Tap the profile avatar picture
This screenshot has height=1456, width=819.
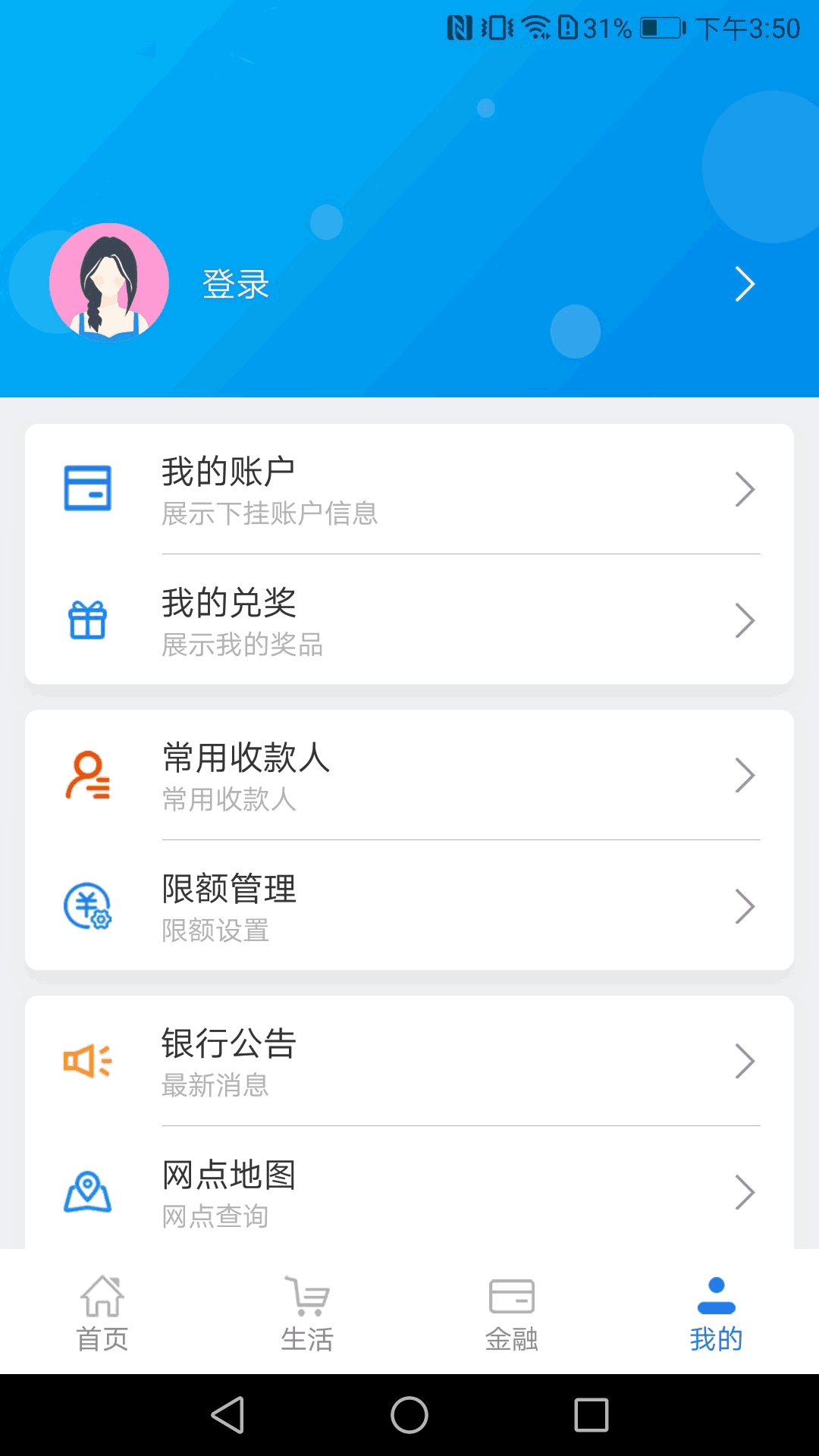click(x=109, y=282)
